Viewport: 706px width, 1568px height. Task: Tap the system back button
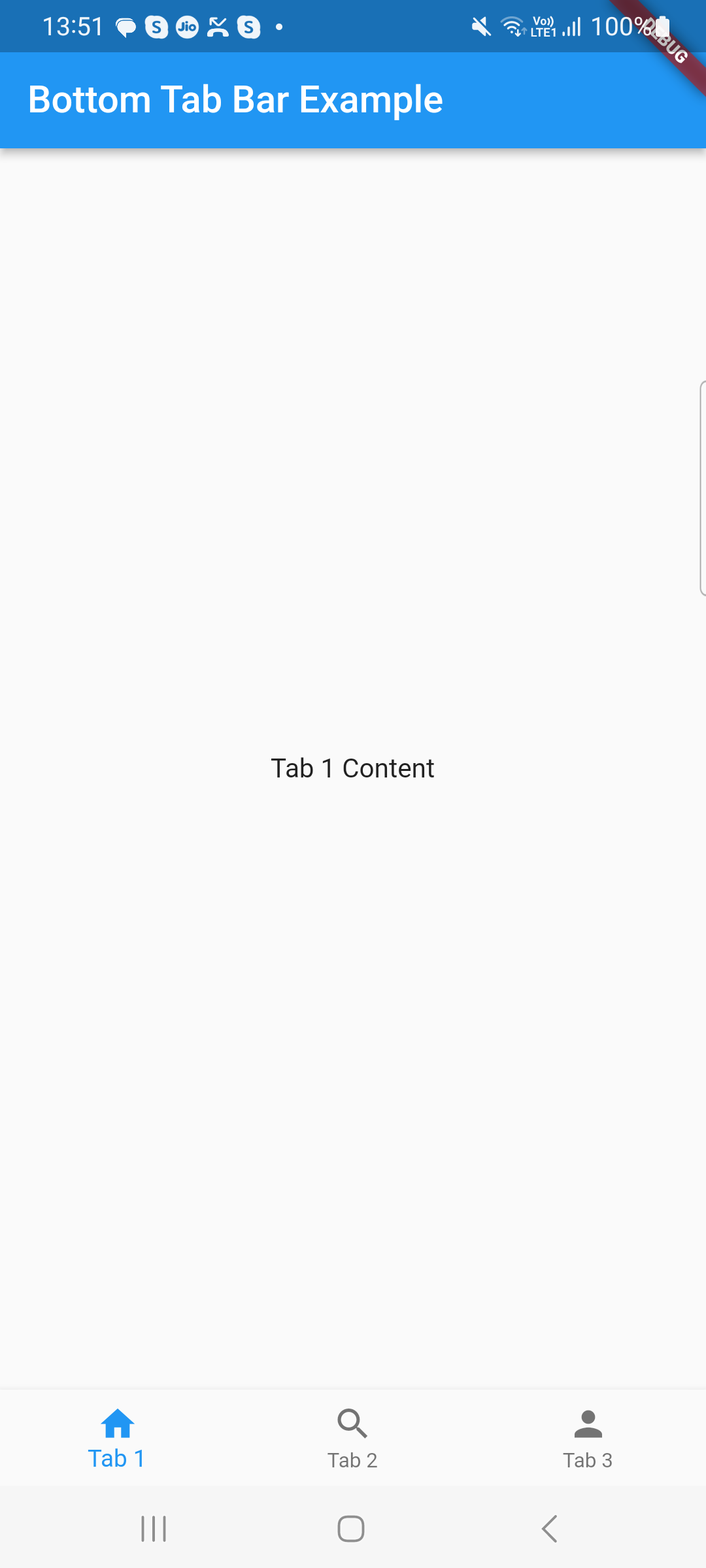(550, 1529)
